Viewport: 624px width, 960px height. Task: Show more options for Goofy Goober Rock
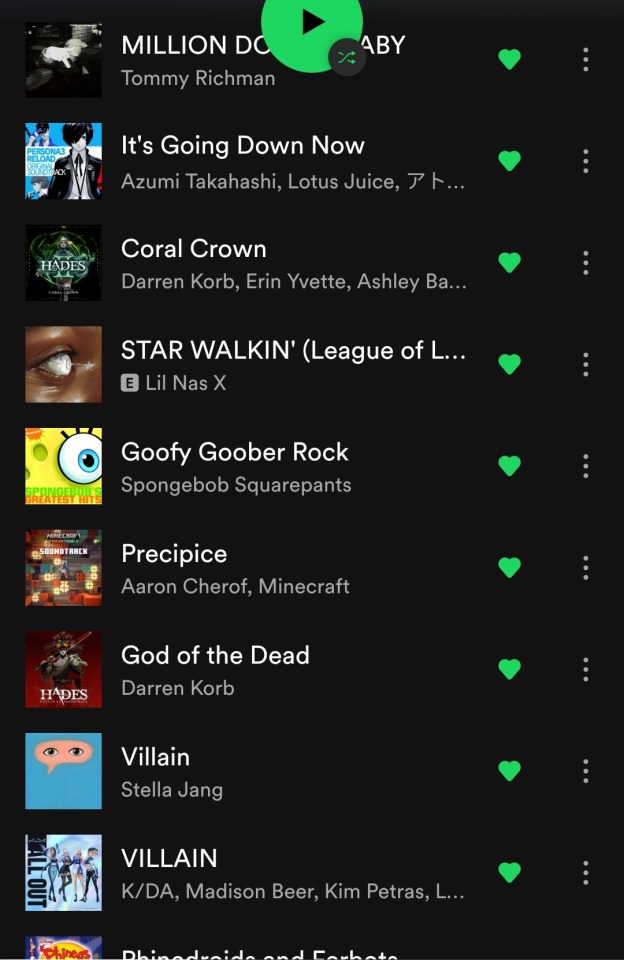click(586, 466)
